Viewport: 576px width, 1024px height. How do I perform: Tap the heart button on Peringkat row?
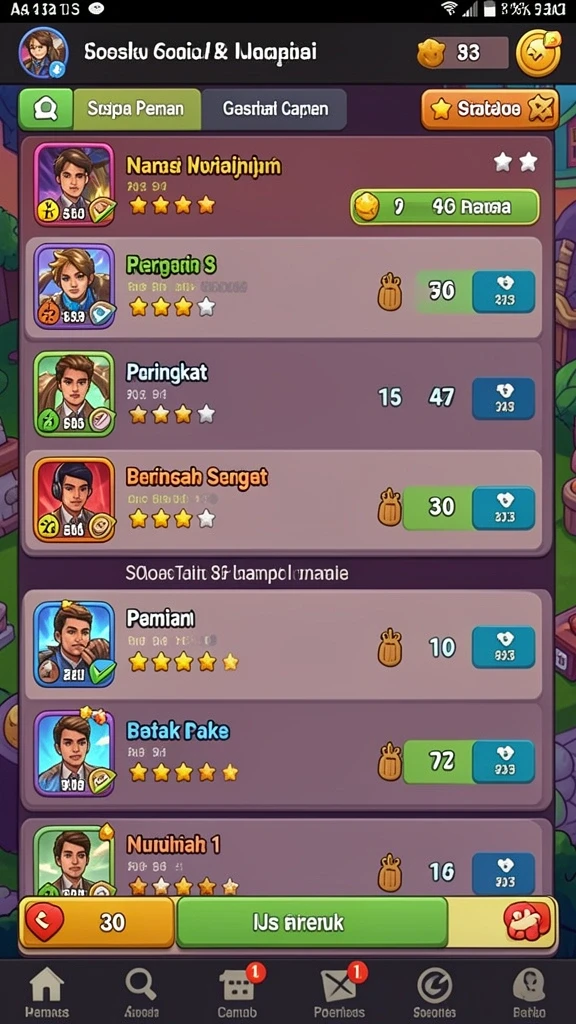504,398
